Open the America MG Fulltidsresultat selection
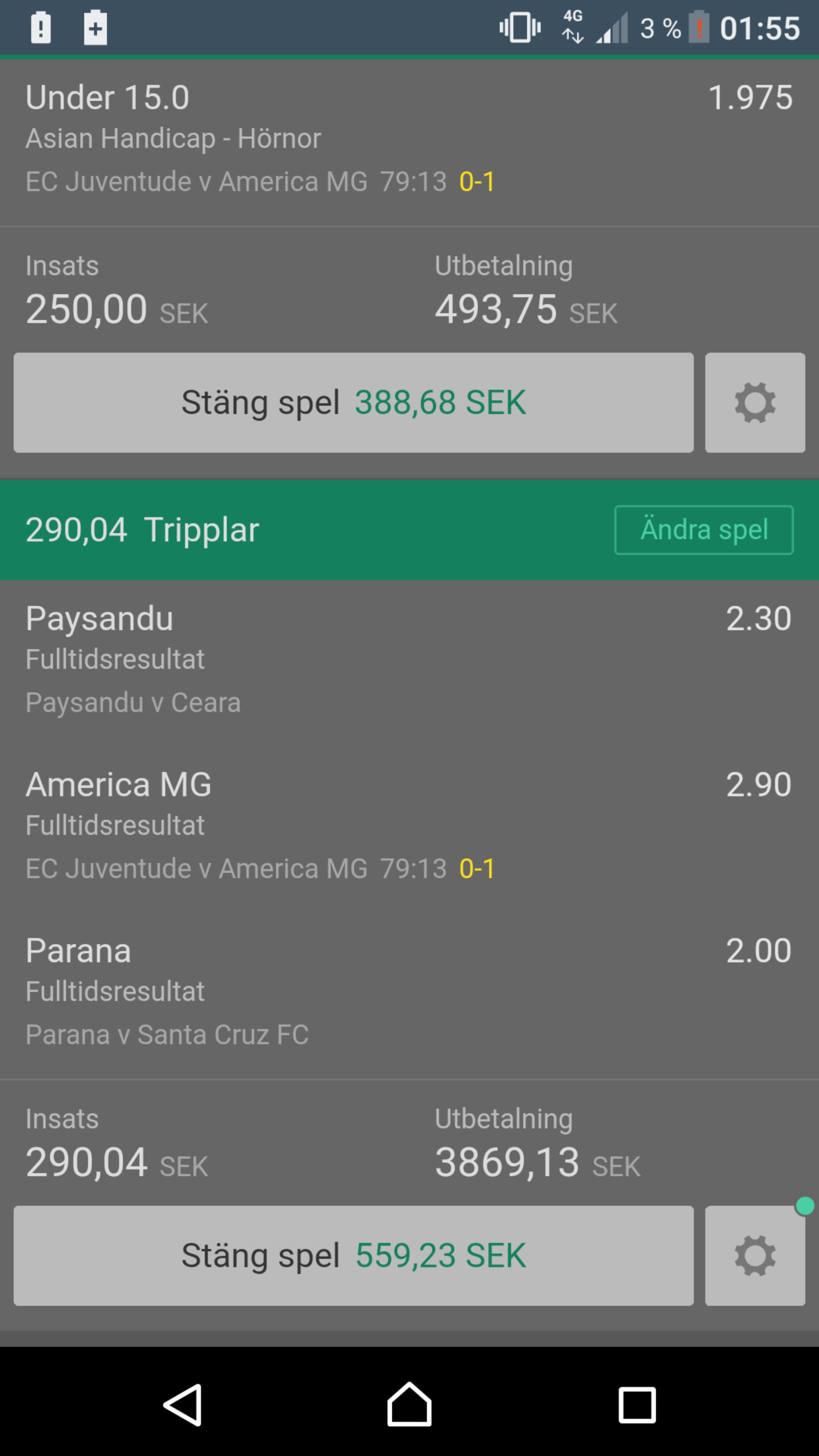 409,825
